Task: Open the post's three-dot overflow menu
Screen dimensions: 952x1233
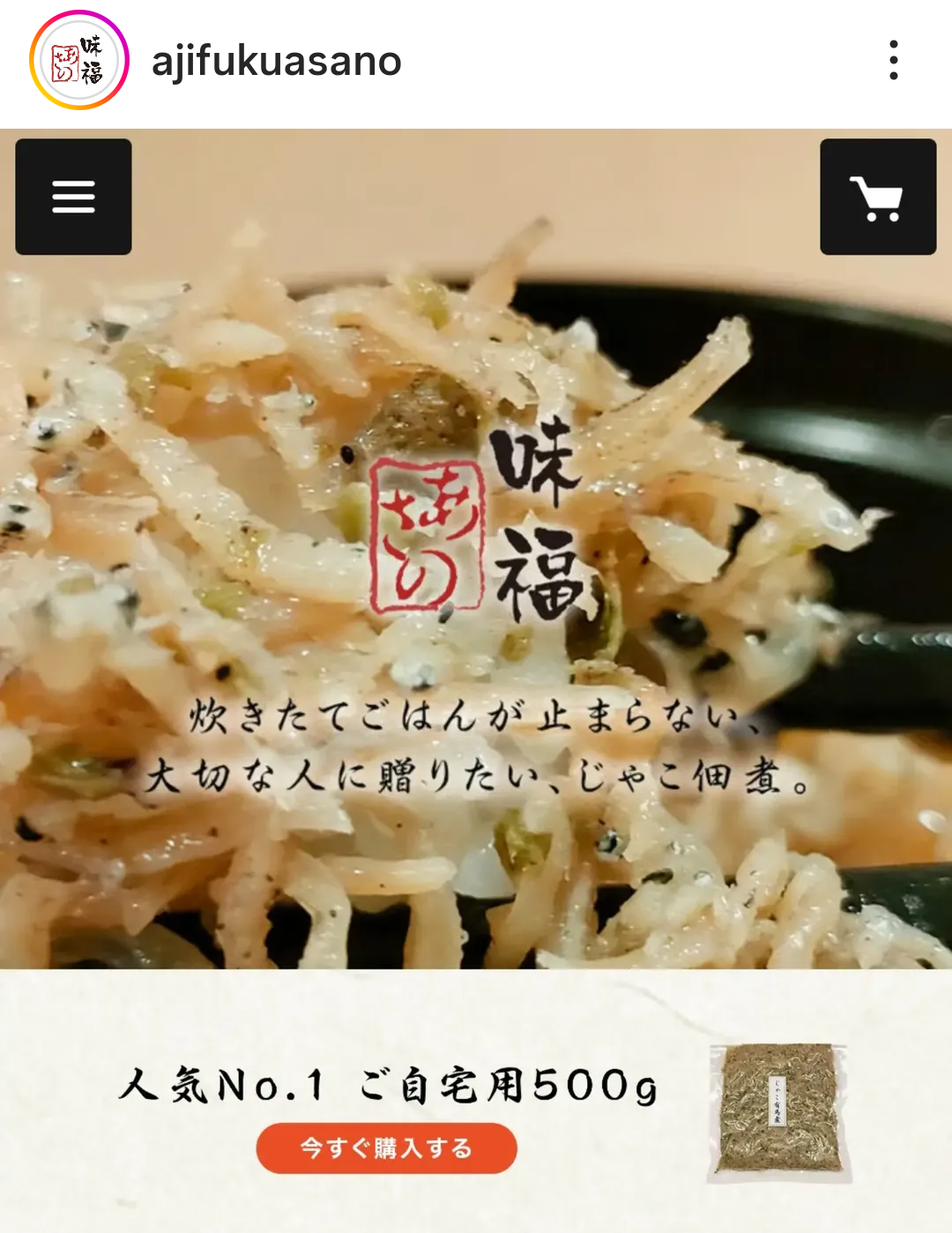Action: tap(893, 61)
